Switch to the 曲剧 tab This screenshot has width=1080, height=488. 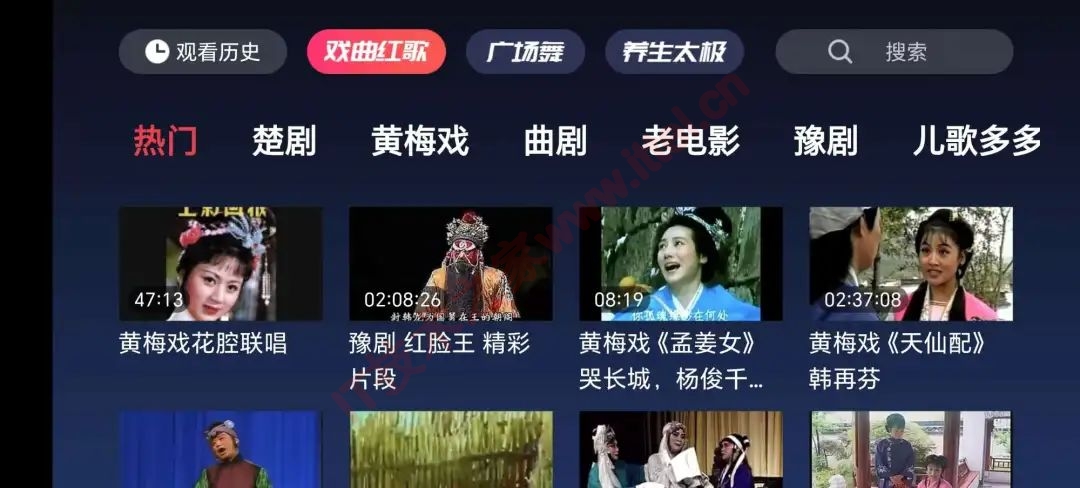point(555,141)
